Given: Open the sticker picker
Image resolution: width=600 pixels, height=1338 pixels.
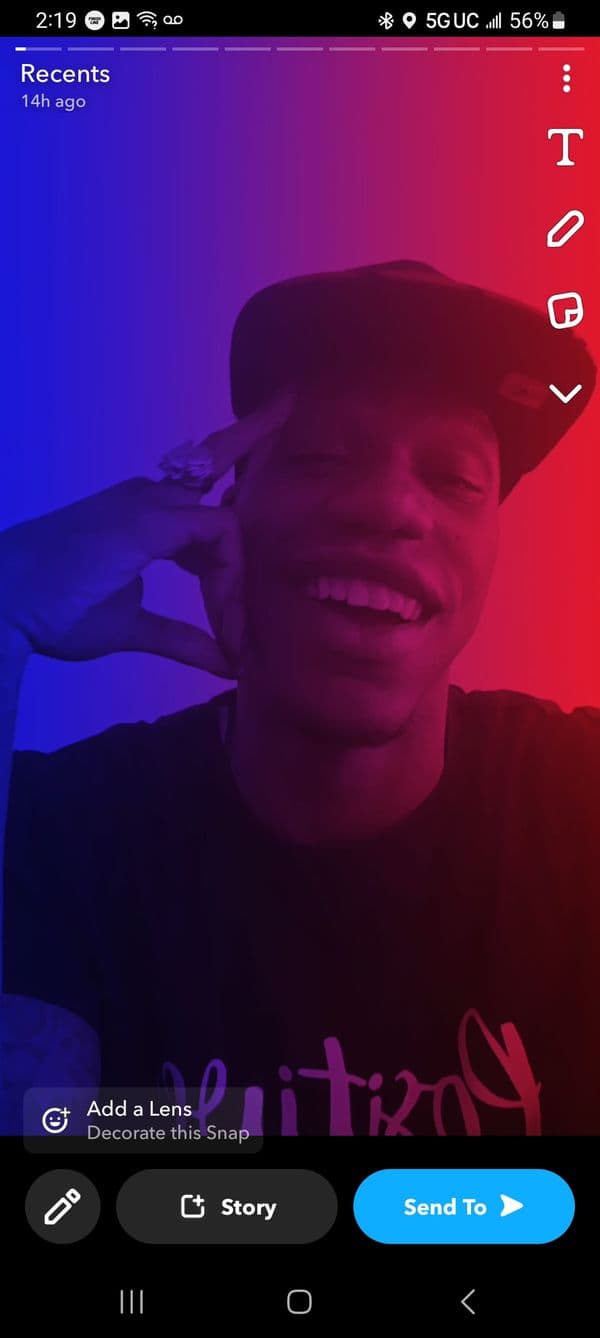Looking at the screenshot, I should 565,311.
